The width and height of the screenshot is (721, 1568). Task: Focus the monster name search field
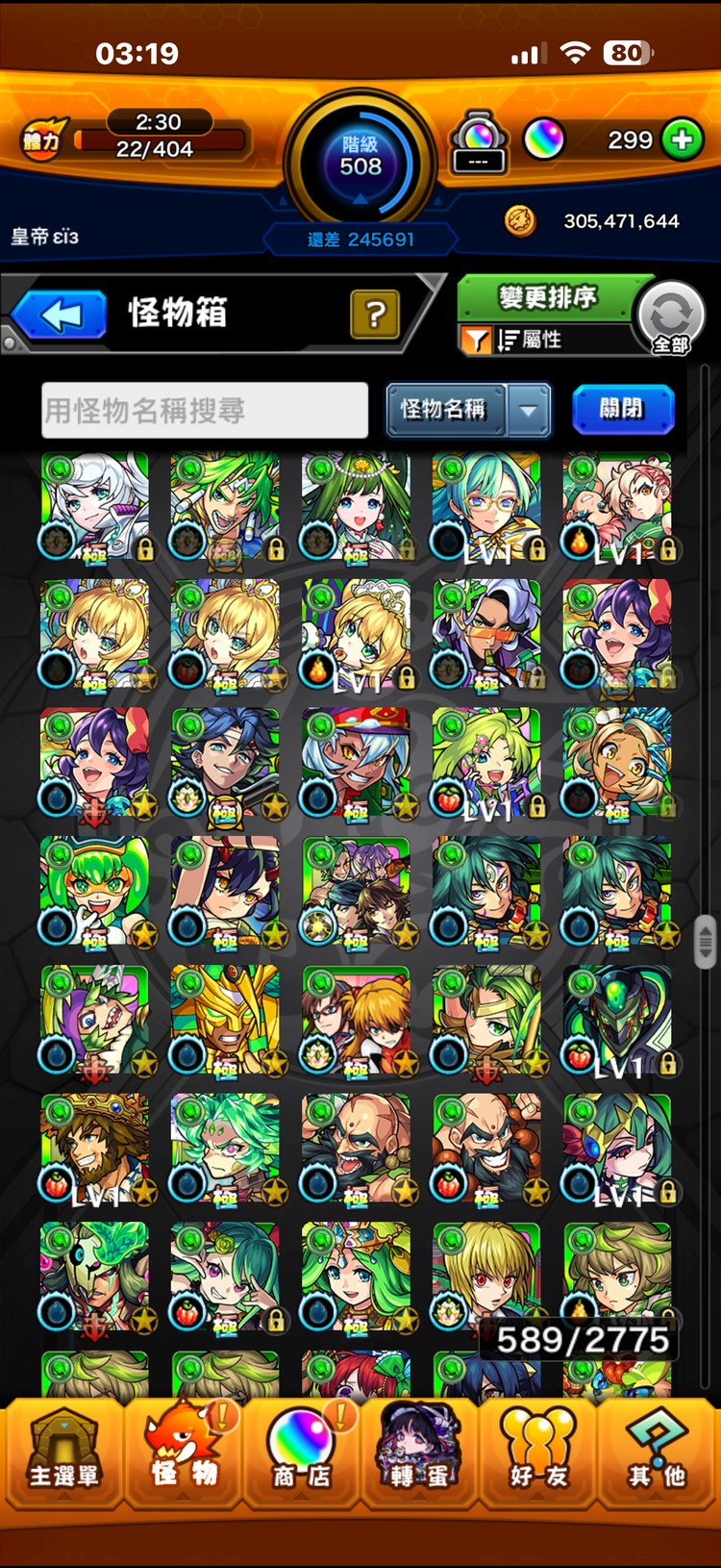pos(205,411)
